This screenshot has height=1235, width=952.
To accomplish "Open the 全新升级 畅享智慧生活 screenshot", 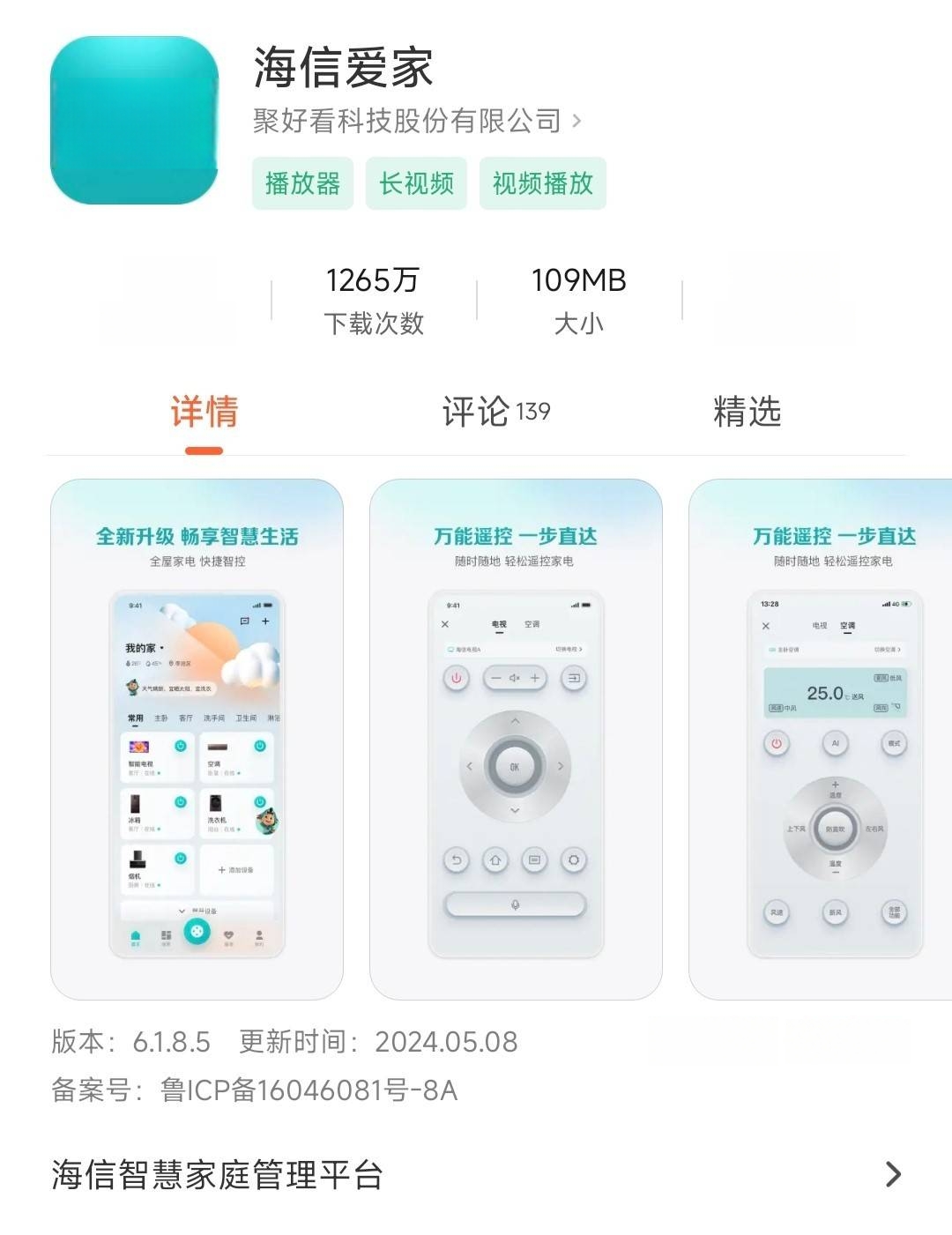I will coord(197,739).
